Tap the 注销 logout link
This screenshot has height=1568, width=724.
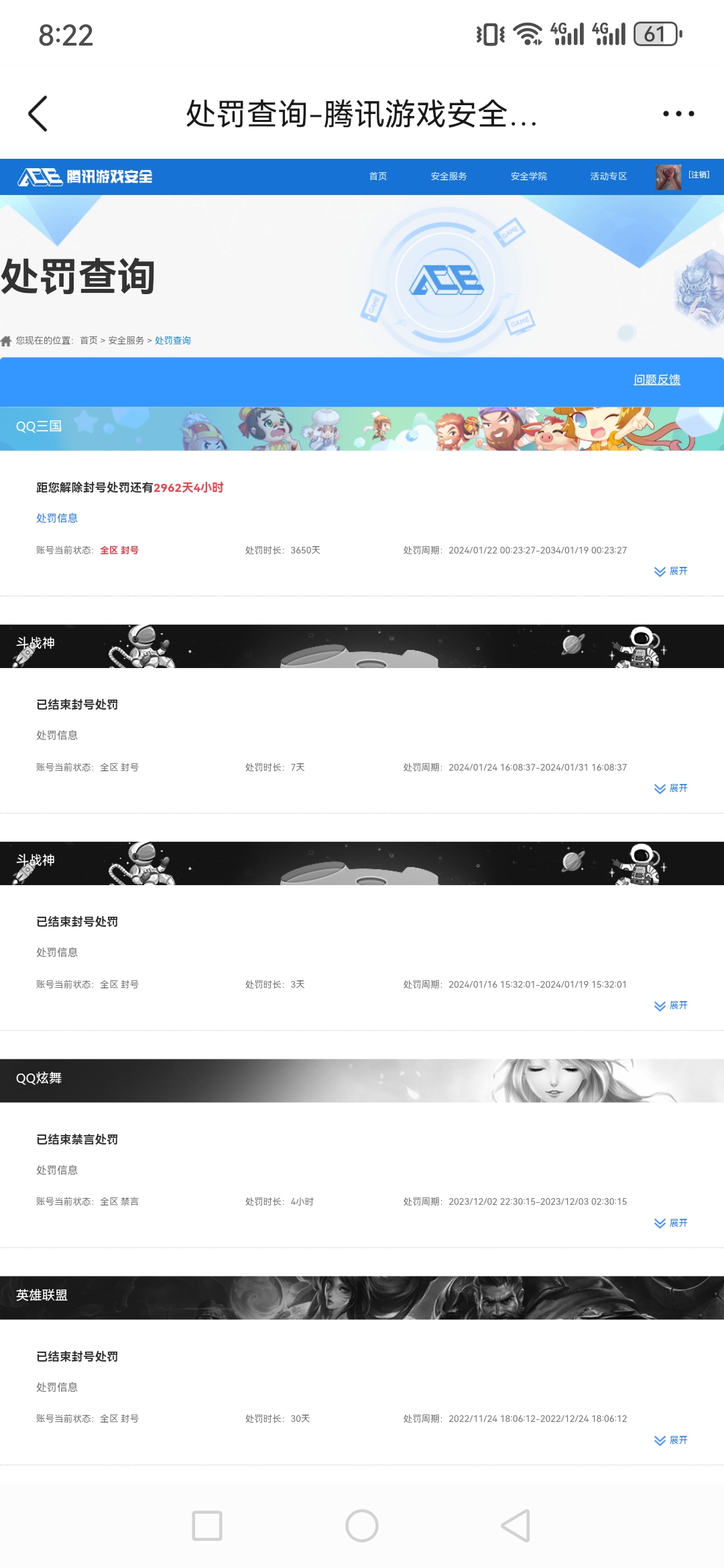(x=699, y=175)
